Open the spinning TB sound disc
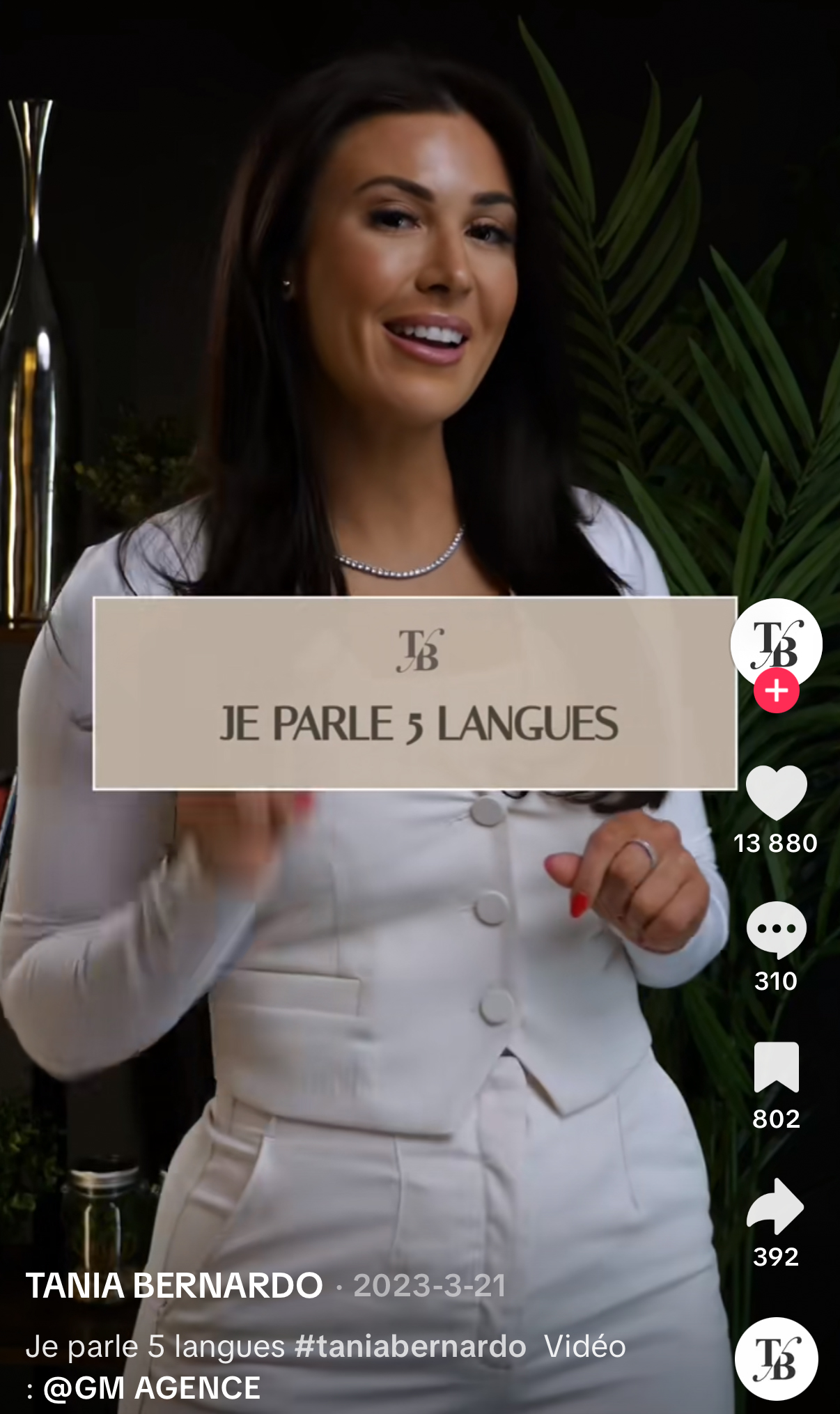Screen dimensions: 840x1414 pos(776,1358)
